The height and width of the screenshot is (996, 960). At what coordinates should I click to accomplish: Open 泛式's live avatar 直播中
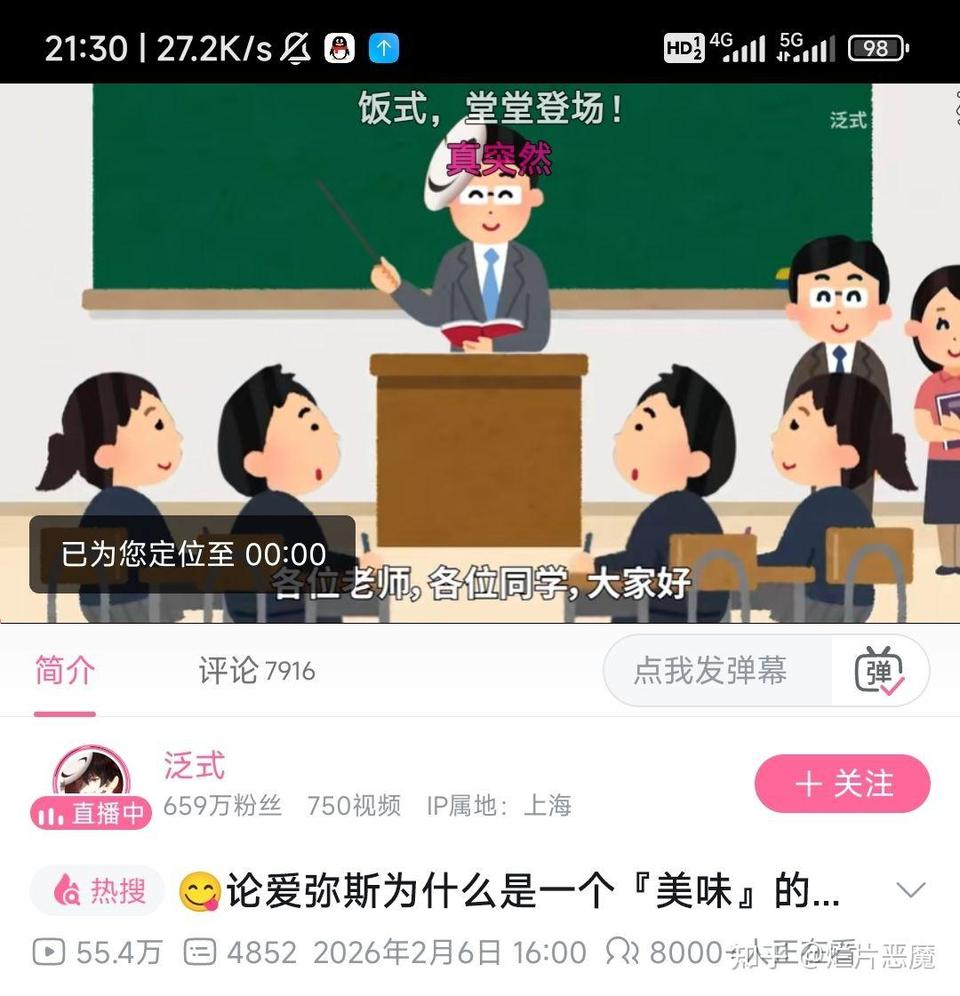pyautogui.click(x=91, y=786)
